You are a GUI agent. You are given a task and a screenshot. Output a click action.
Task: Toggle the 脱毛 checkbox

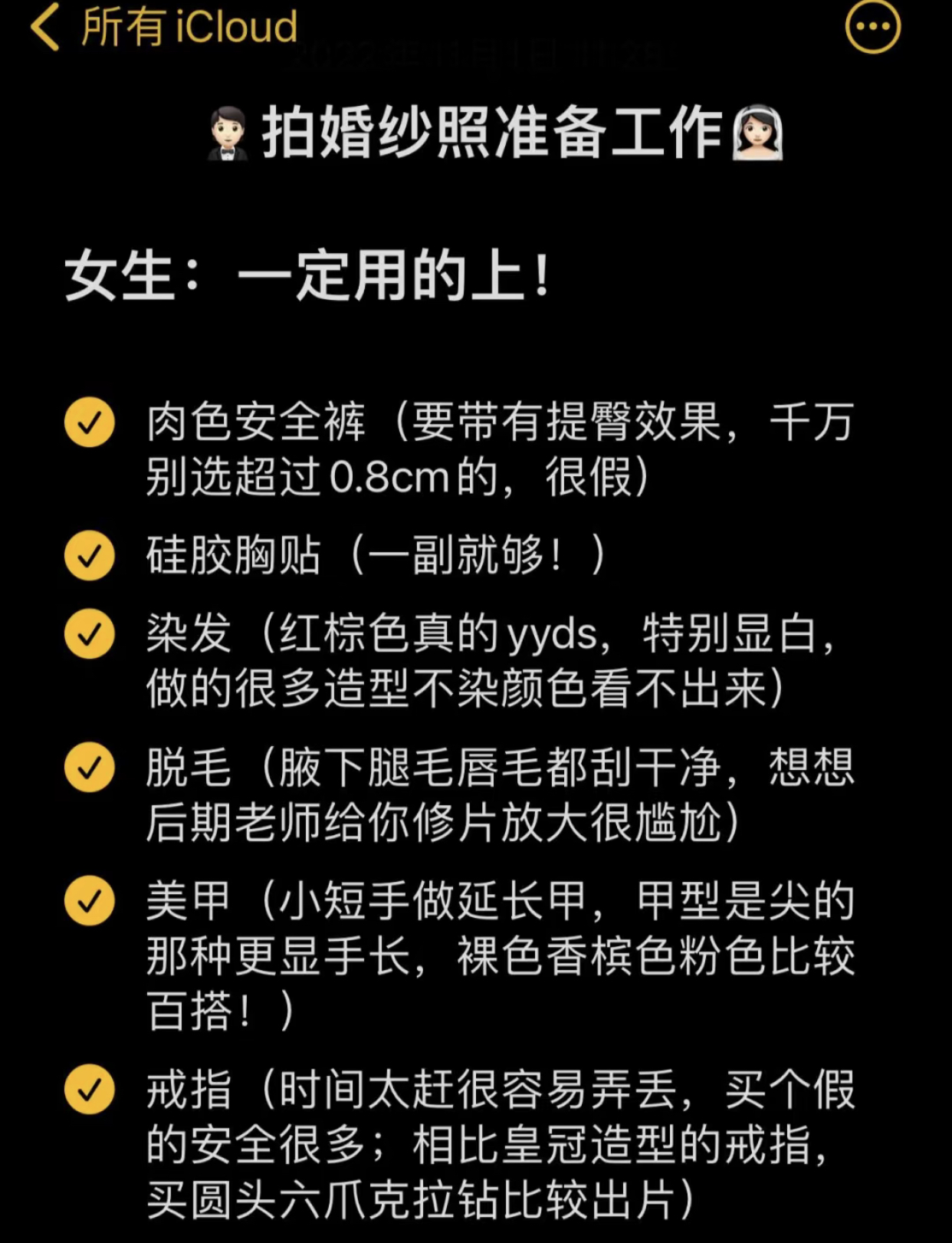point(90,767)
